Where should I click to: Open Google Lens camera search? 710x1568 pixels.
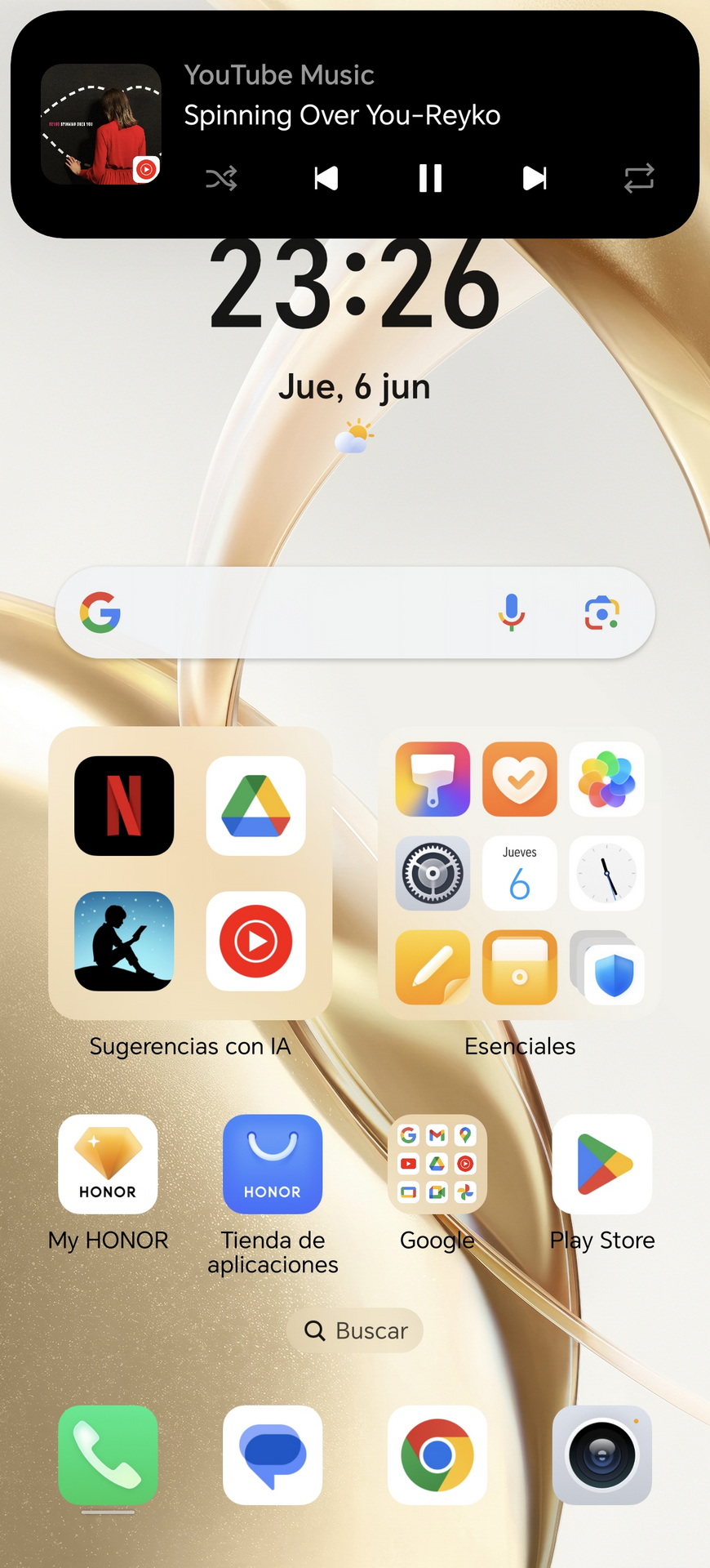(x=602, y=612)
